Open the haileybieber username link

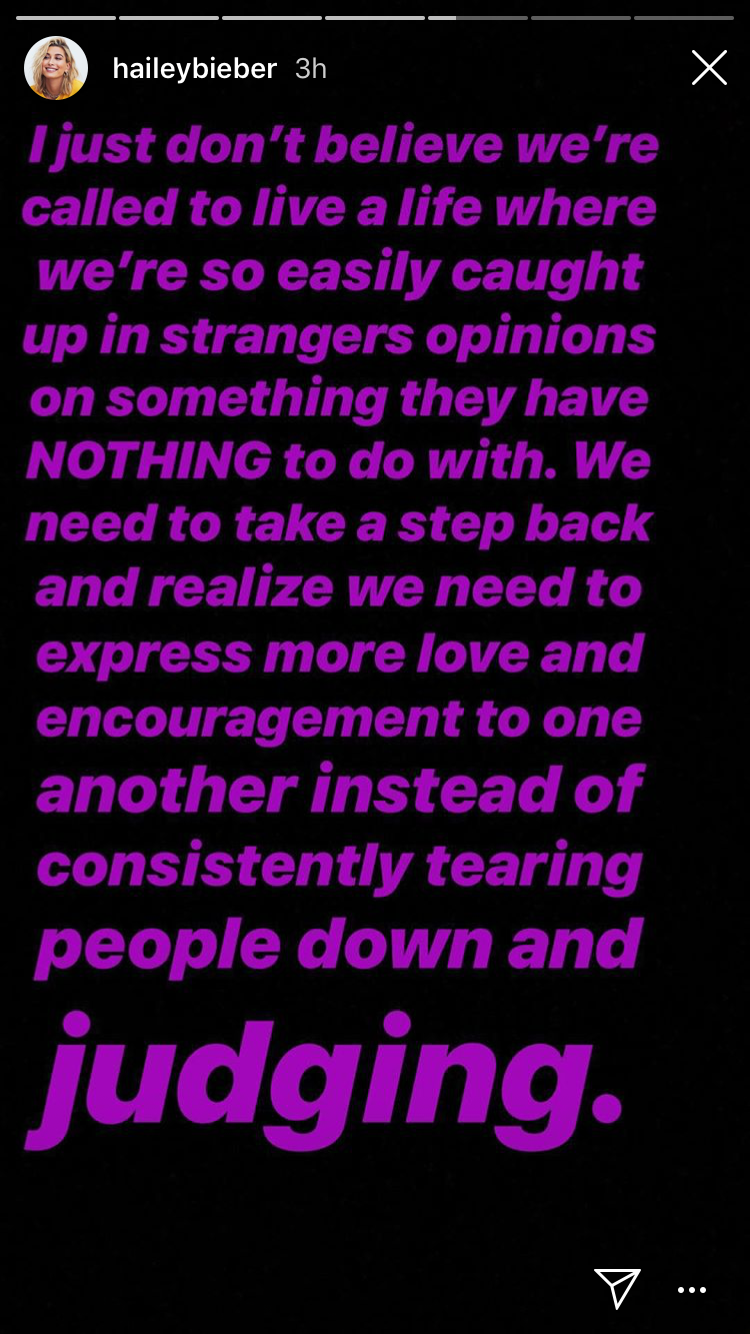(x=194, y=69)
